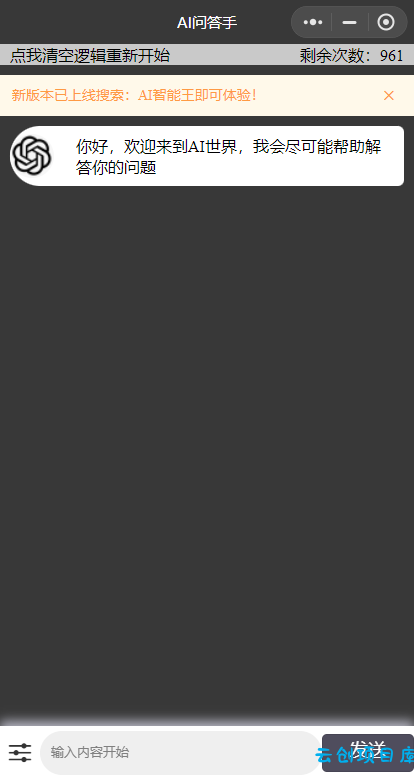This screenshot has height=780, width=414.
Task: Send the message with the 发送 button
Action: 368,752
